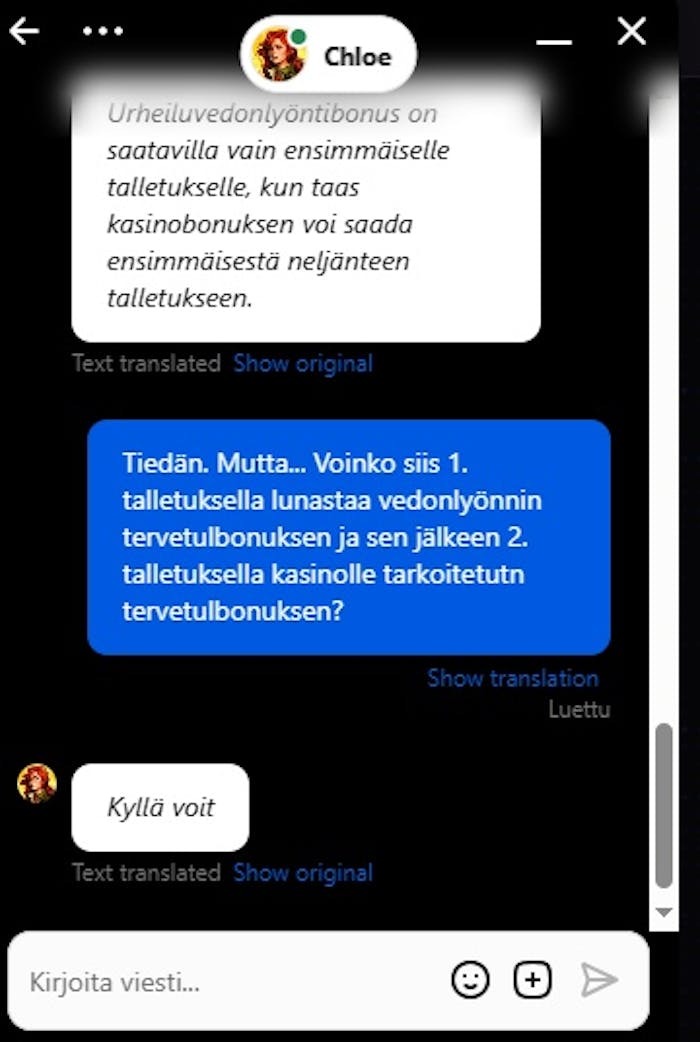Open the emoji picker

[470, 981]
